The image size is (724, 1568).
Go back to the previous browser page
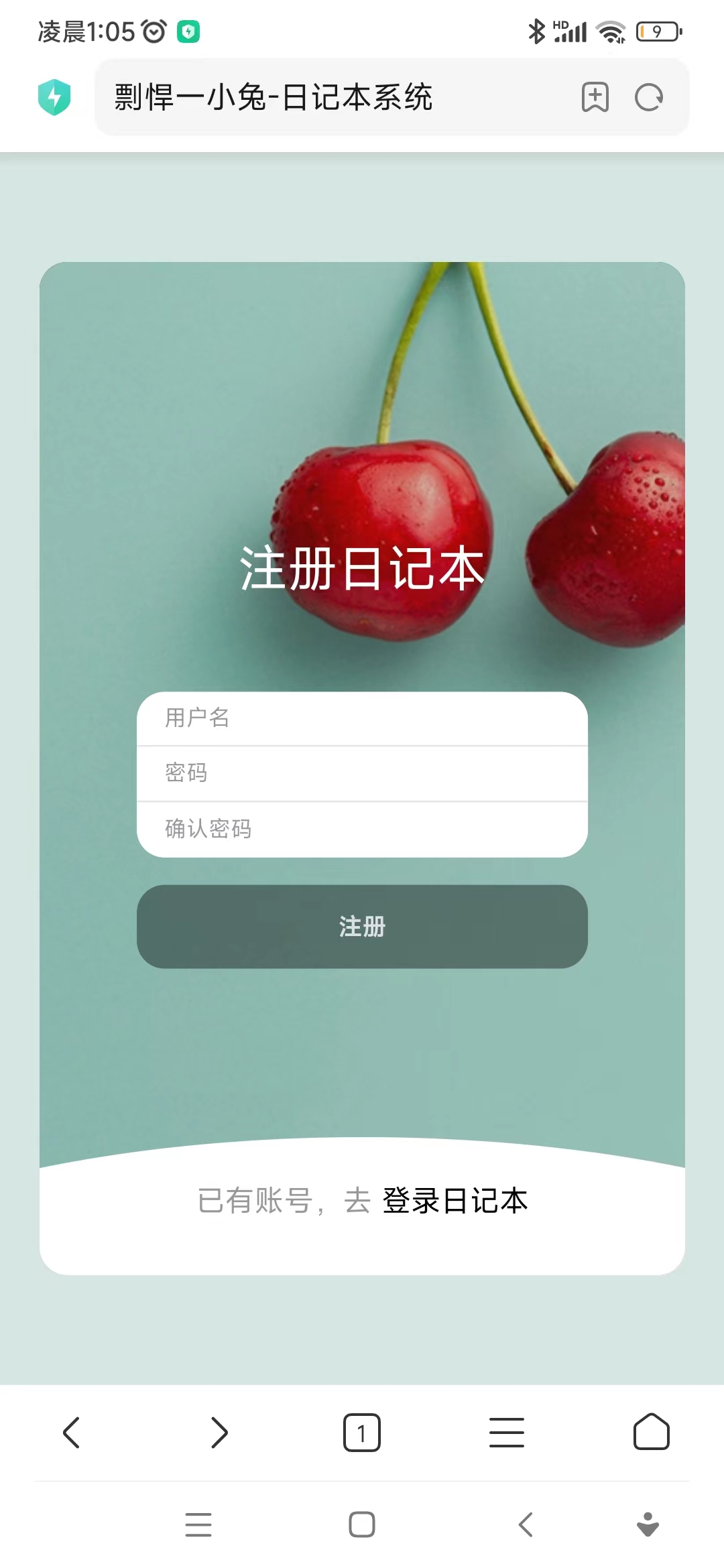[x=72, y=1433]
